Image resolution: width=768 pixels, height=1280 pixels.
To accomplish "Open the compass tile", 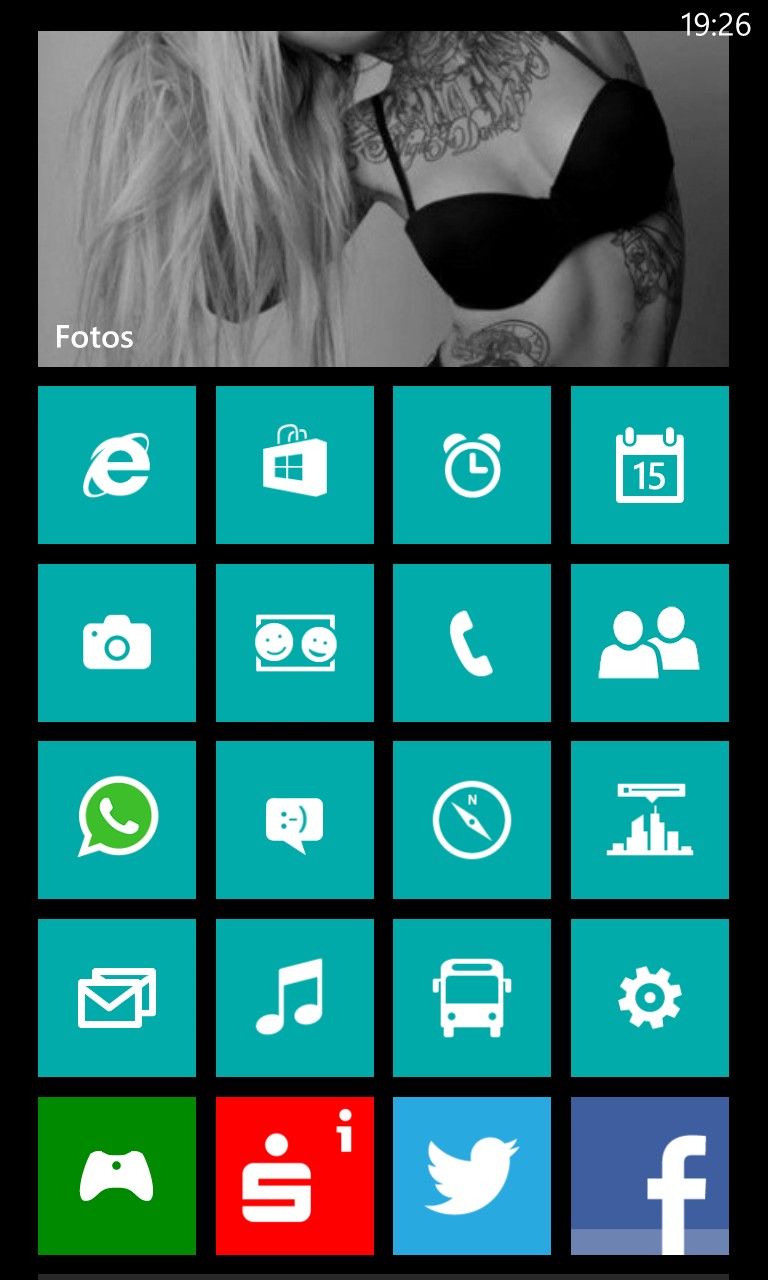I will point(472,820).
